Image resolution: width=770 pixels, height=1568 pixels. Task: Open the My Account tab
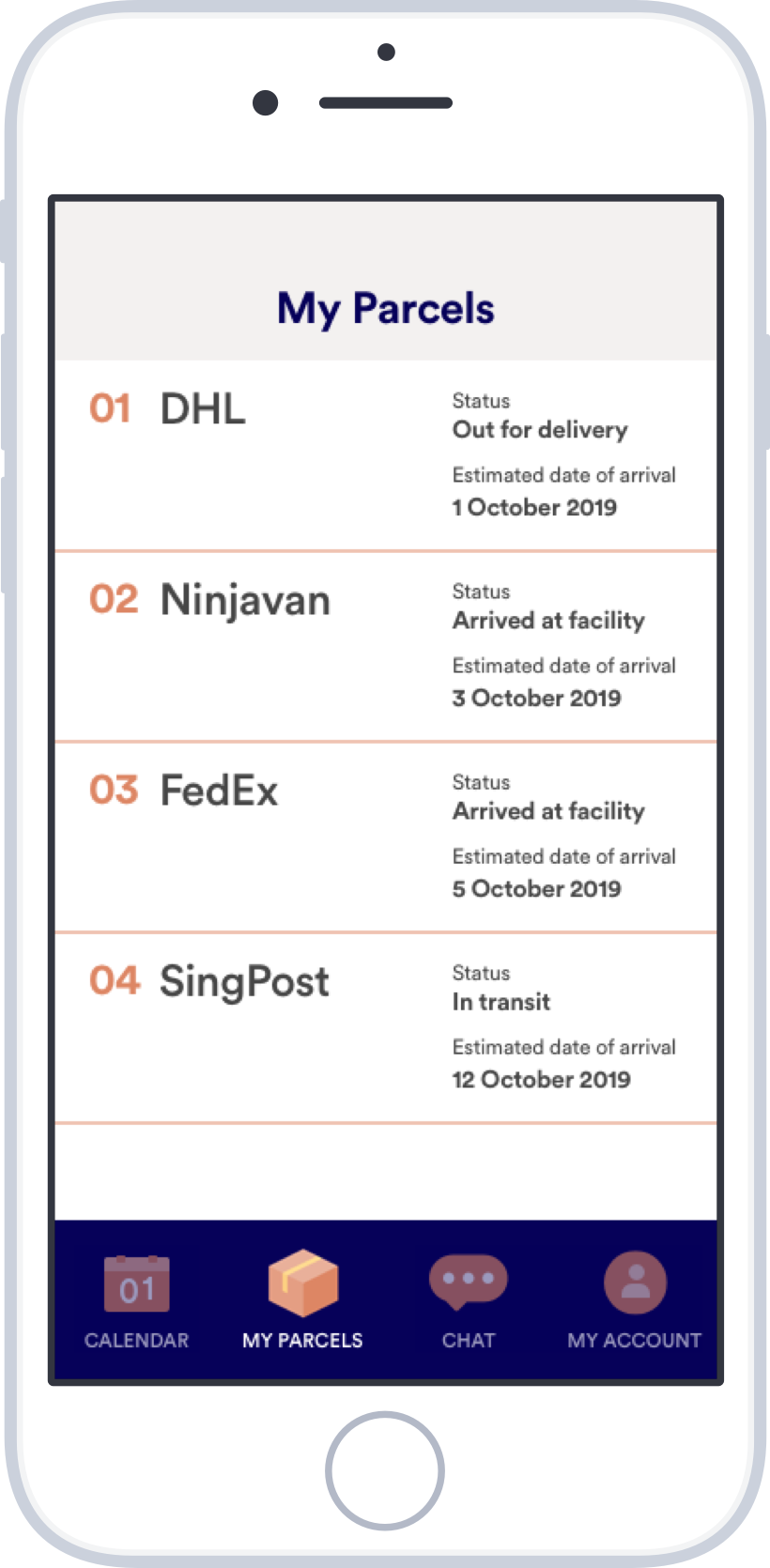(x=635, y=1300)
